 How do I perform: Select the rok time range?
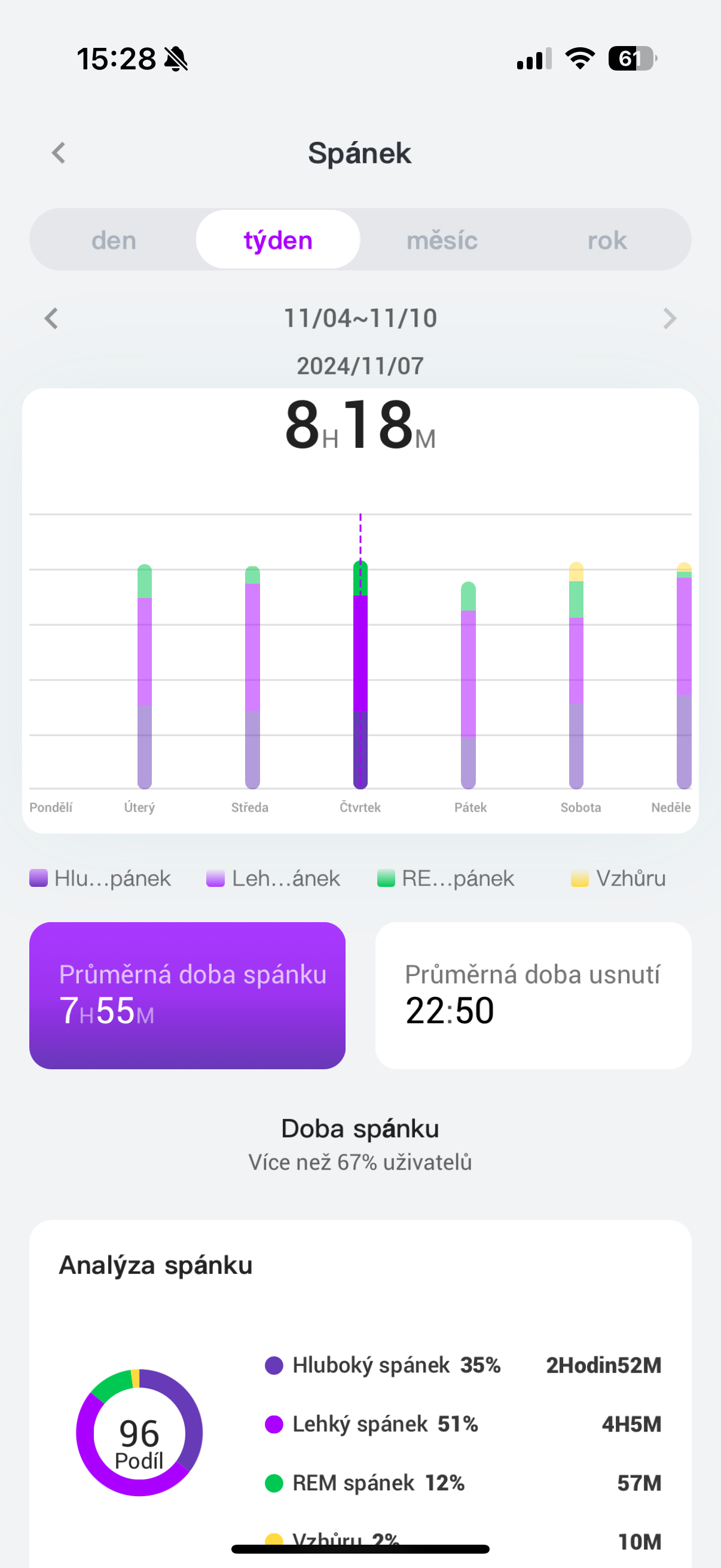click(x=606, y=239)
